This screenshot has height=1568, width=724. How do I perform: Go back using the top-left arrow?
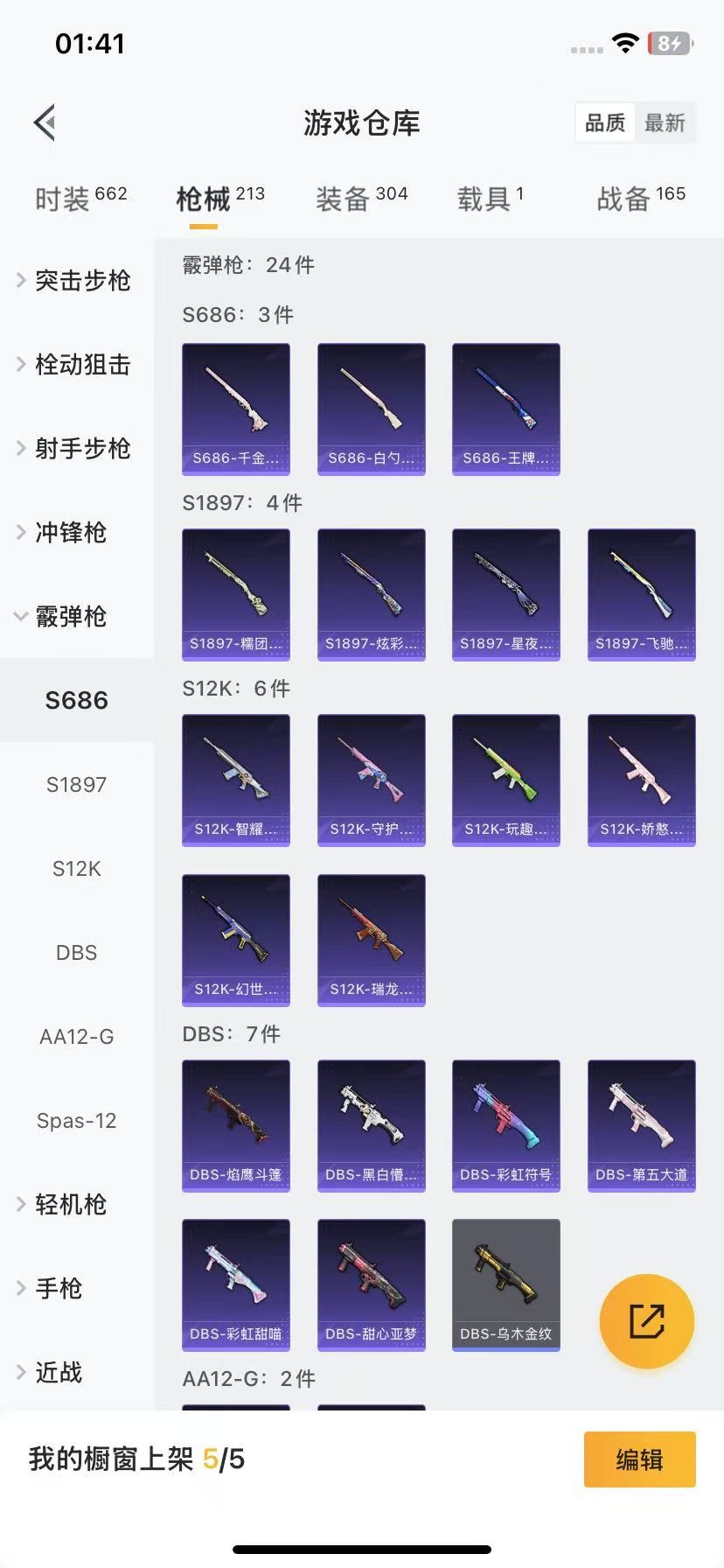[45, 122]
